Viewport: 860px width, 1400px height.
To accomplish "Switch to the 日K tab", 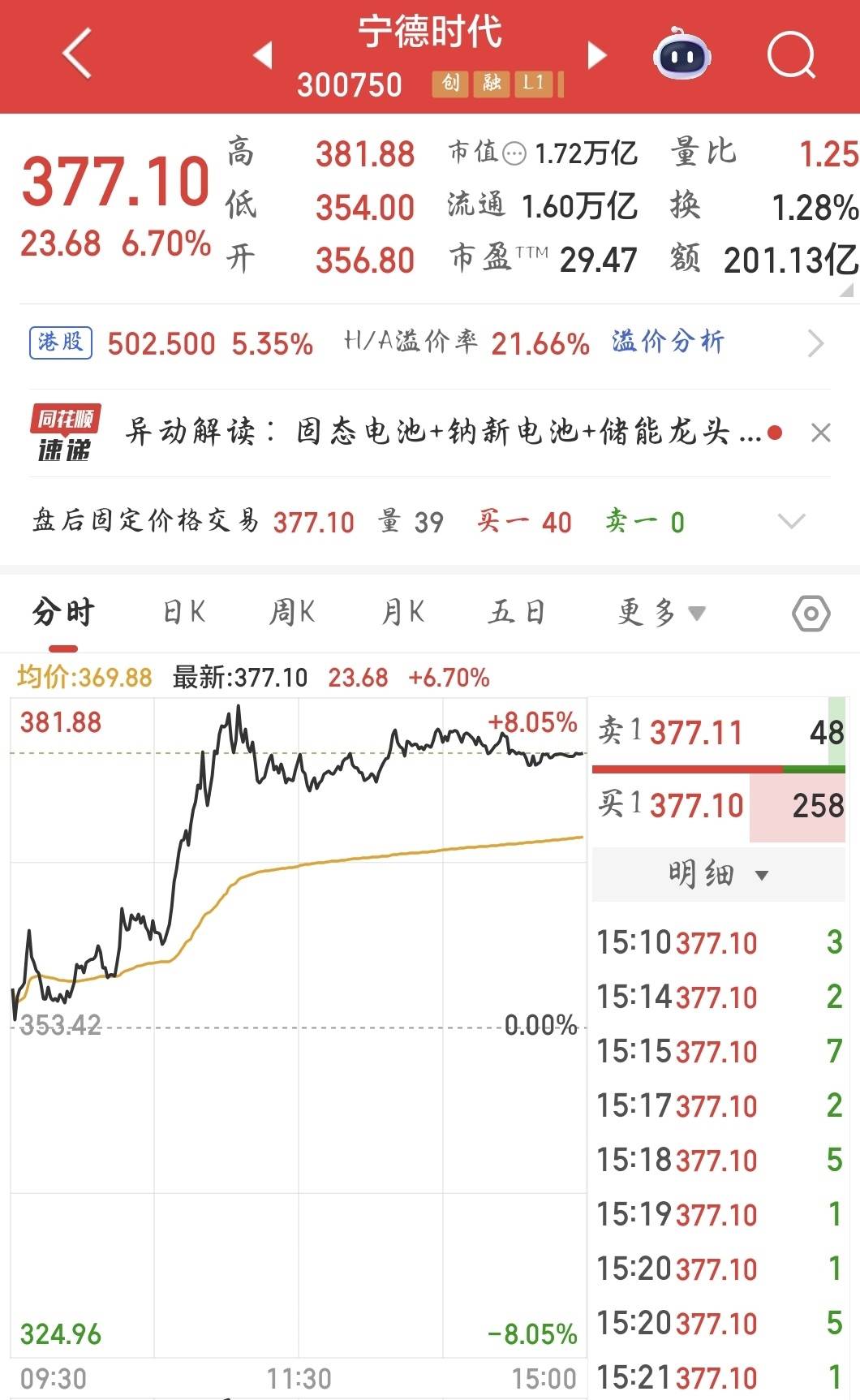I will pos(184,612).
